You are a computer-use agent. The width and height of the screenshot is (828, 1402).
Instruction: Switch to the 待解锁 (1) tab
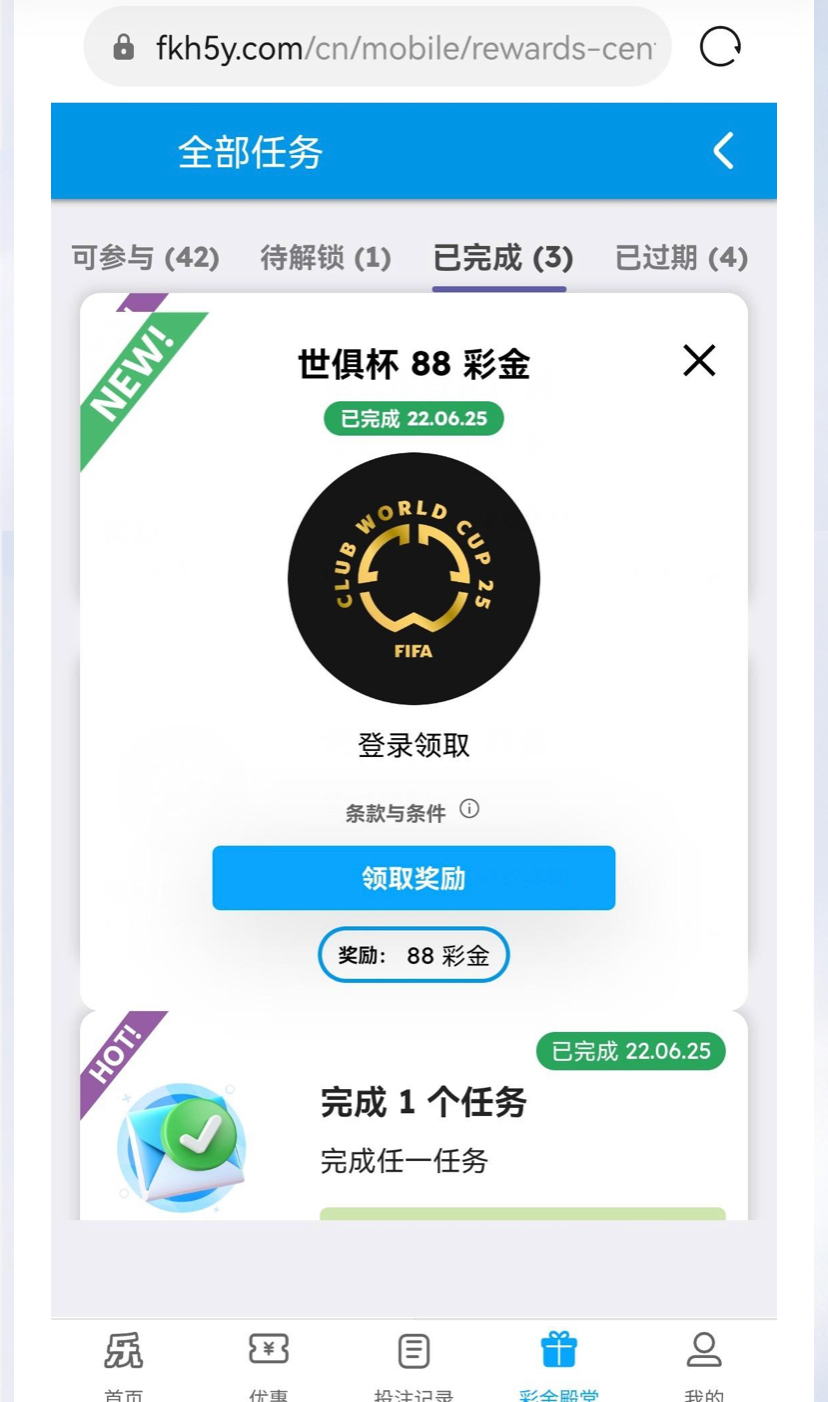(325, 258)
